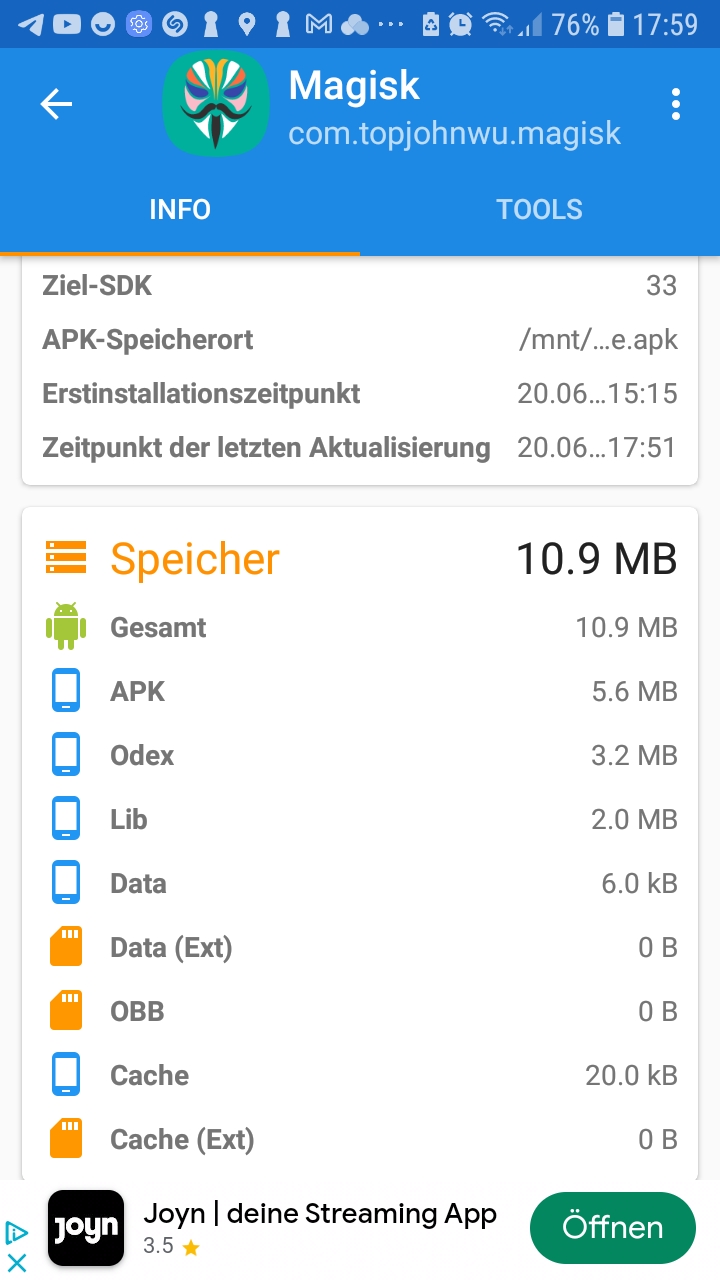The height and width of the screenshot is (1280, 720).
Task: Expand the Speicher section details
Action: pos(194,558)
